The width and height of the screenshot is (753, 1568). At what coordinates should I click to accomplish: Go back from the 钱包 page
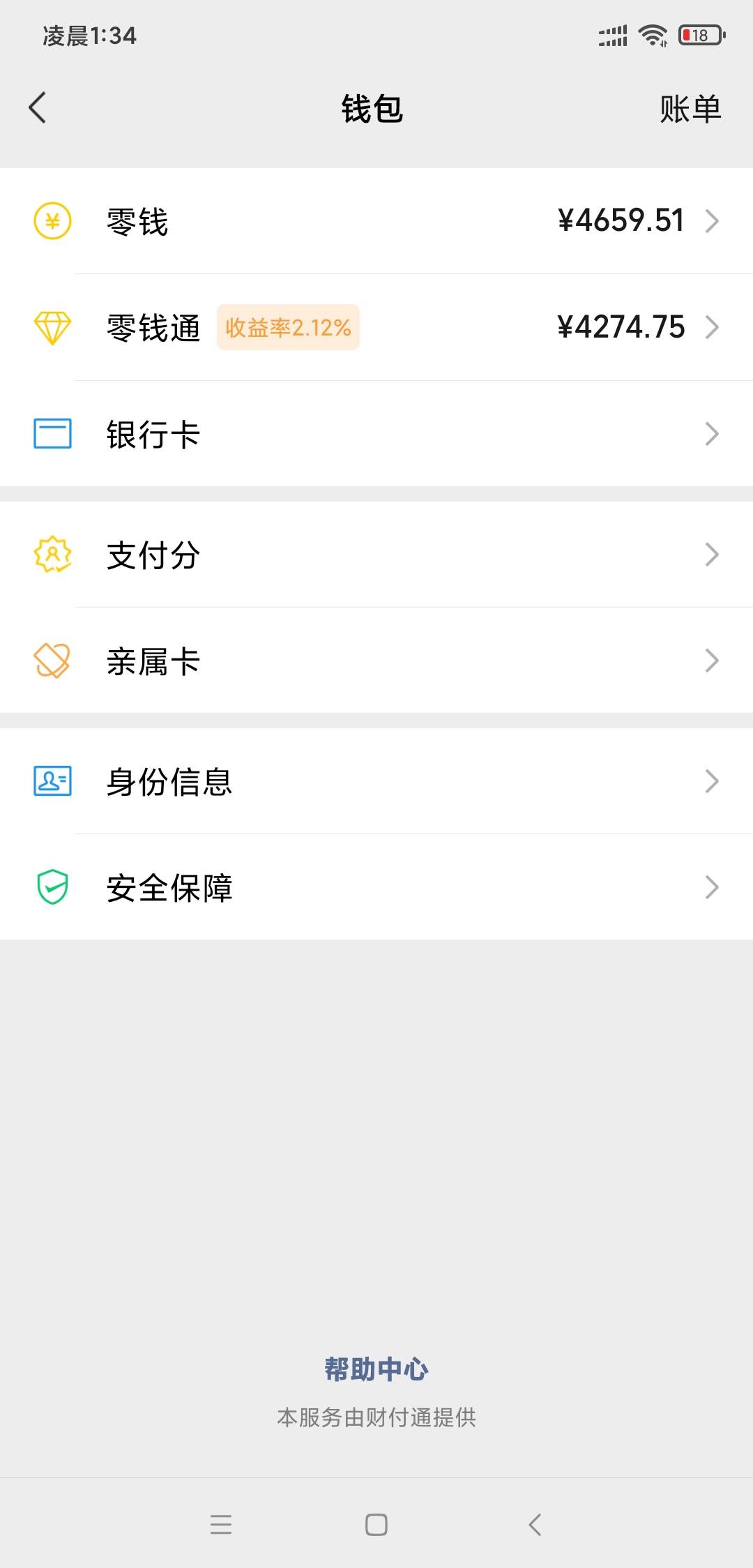(38, 108)
